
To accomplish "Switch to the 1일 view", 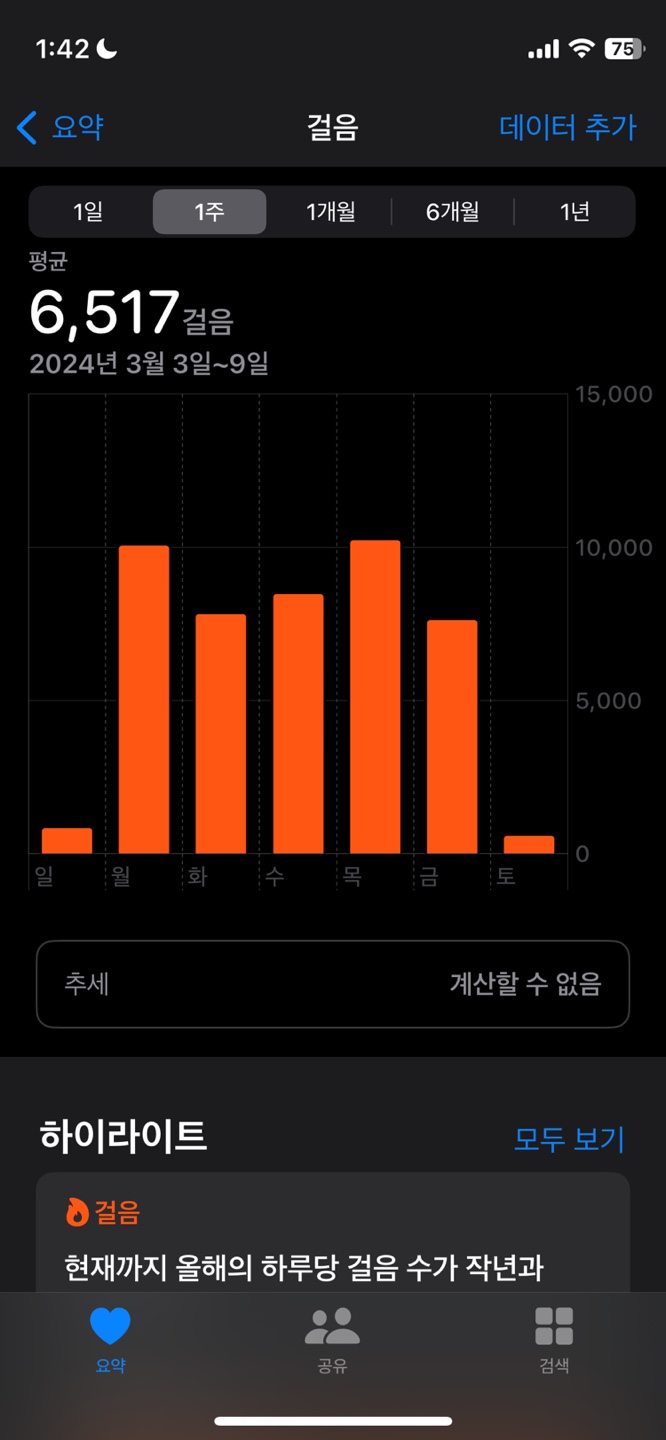I will (88, 212).
